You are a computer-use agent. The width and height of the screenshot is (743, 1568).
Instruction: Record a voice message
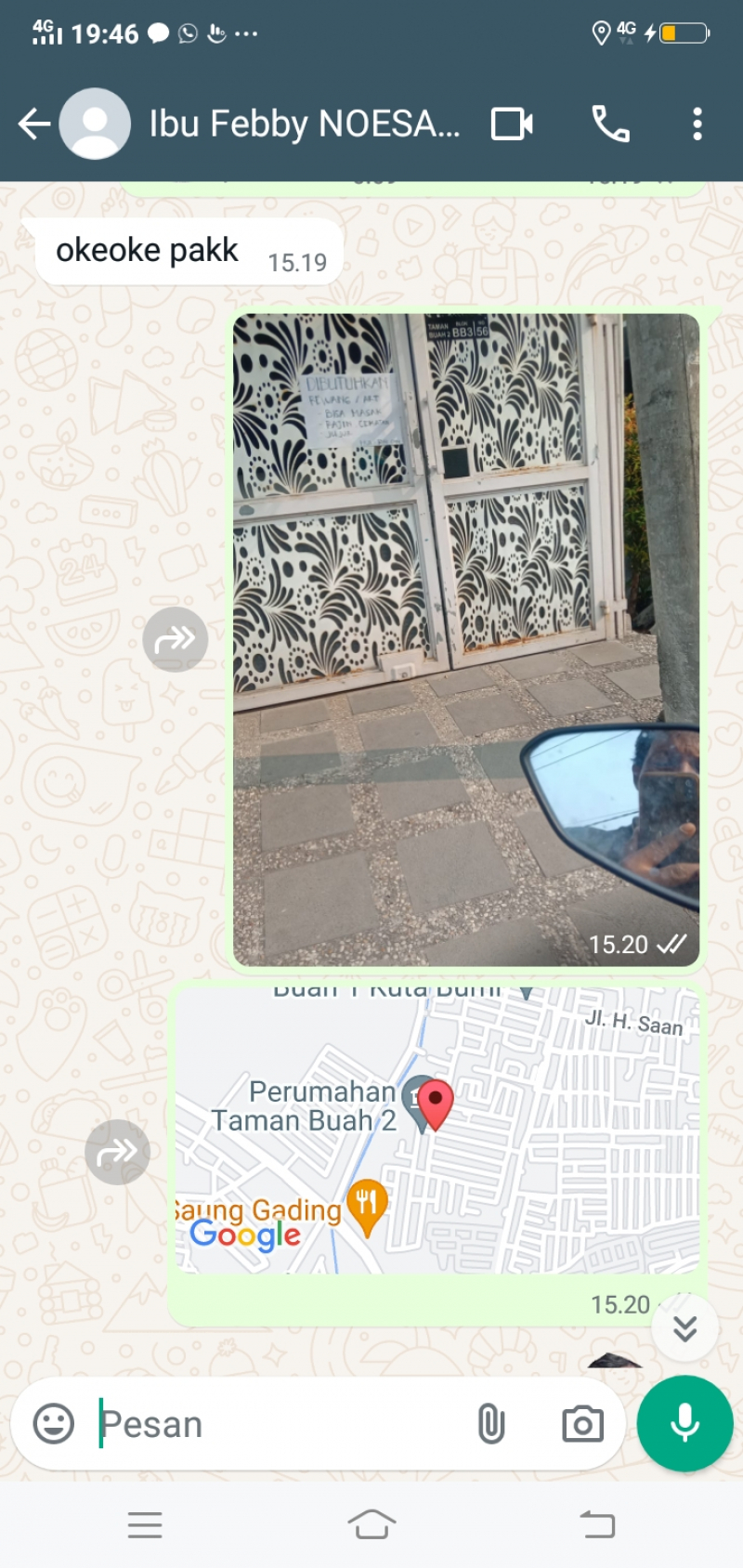coord(684,1423)
